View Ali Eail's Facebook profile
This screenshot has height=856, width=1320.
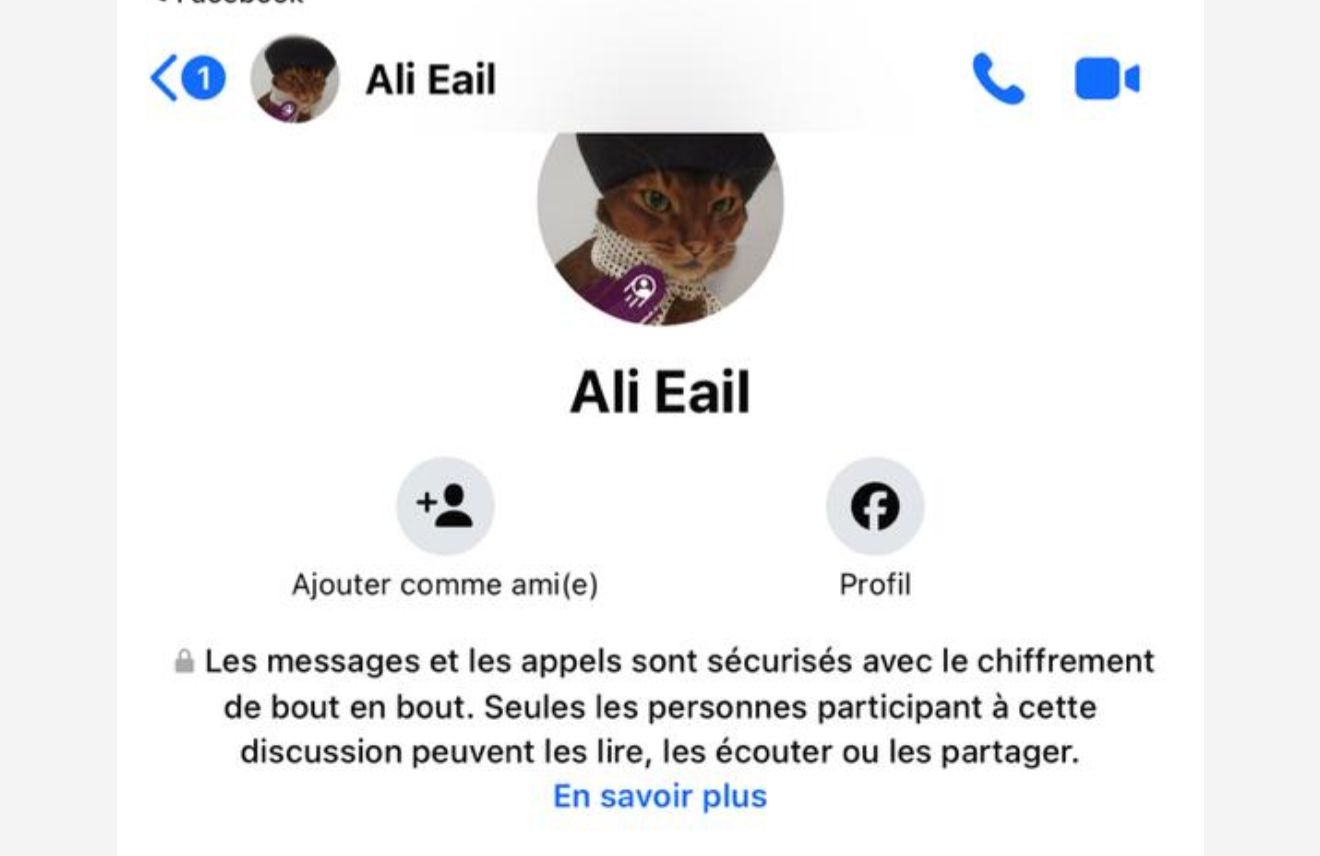[874, 507]
